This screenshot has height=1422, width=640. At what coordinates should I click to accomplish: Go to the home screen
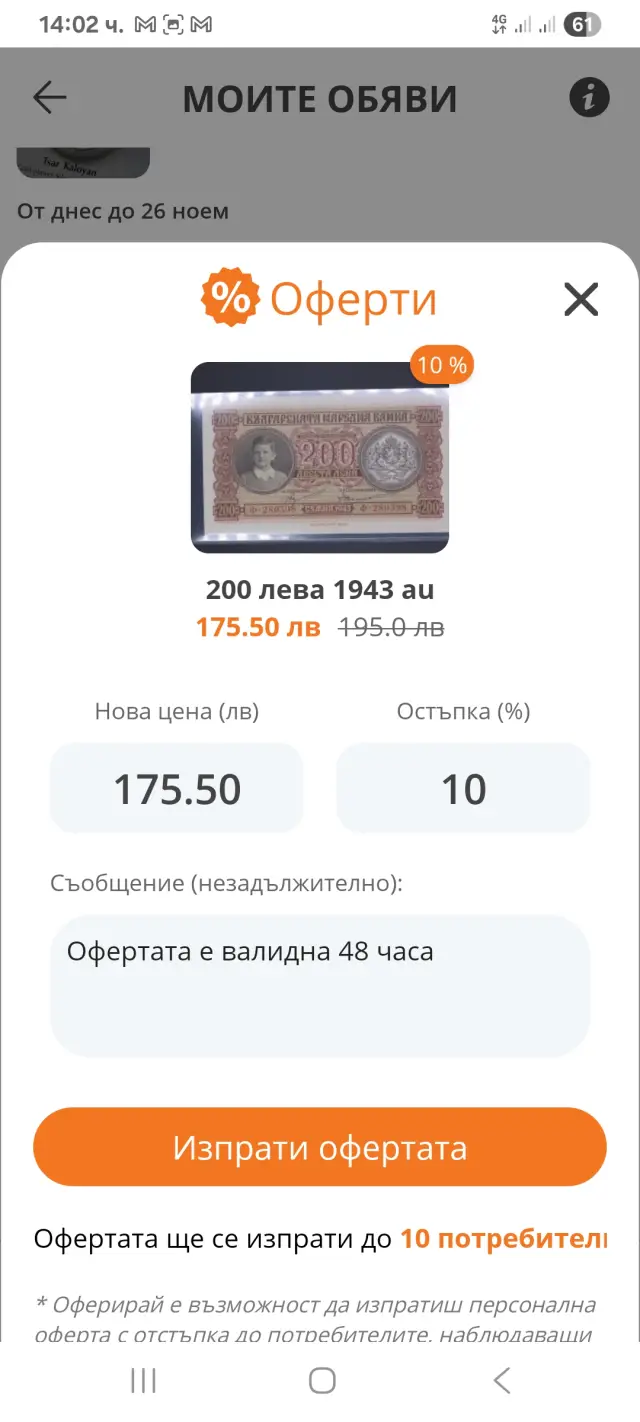pos(322,1381)
